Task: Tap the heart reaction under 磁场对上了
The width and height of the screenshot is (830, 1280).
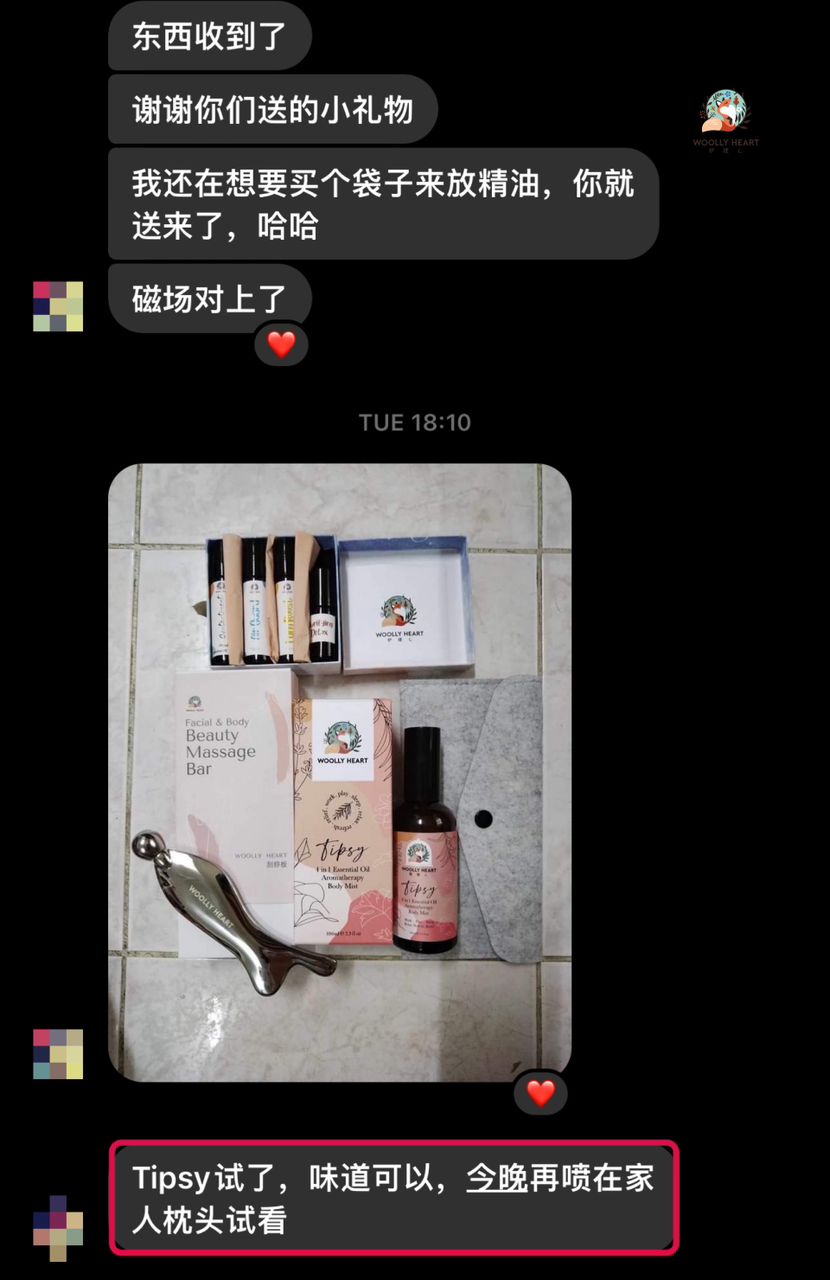Action: click(281, 344)
